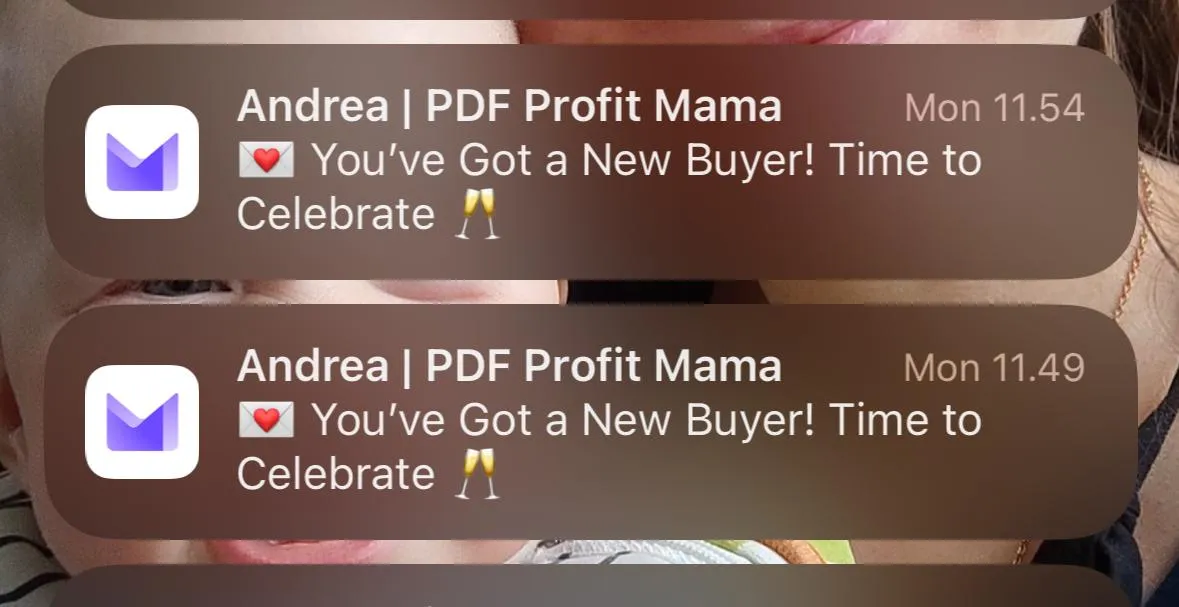Open the Mon 11.54 New Buyer notification
Viewport: 1179px width, 607px height.
590,162
